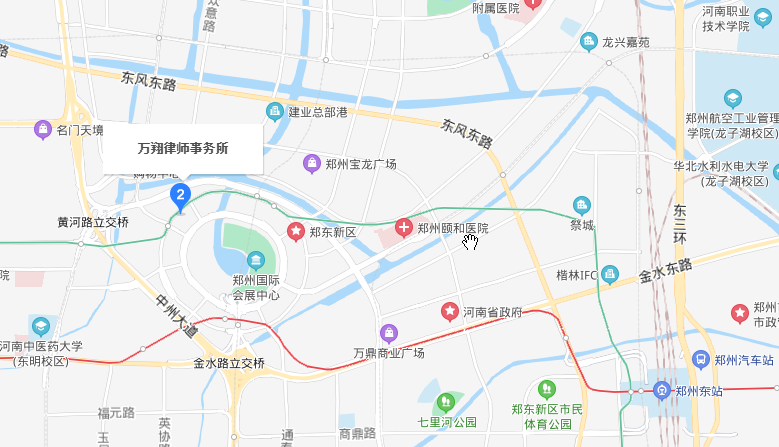This screenshot has width=779, height=447.
Task: Select the 郑州颐和医院 hospital marker
Action: (404, 229)
